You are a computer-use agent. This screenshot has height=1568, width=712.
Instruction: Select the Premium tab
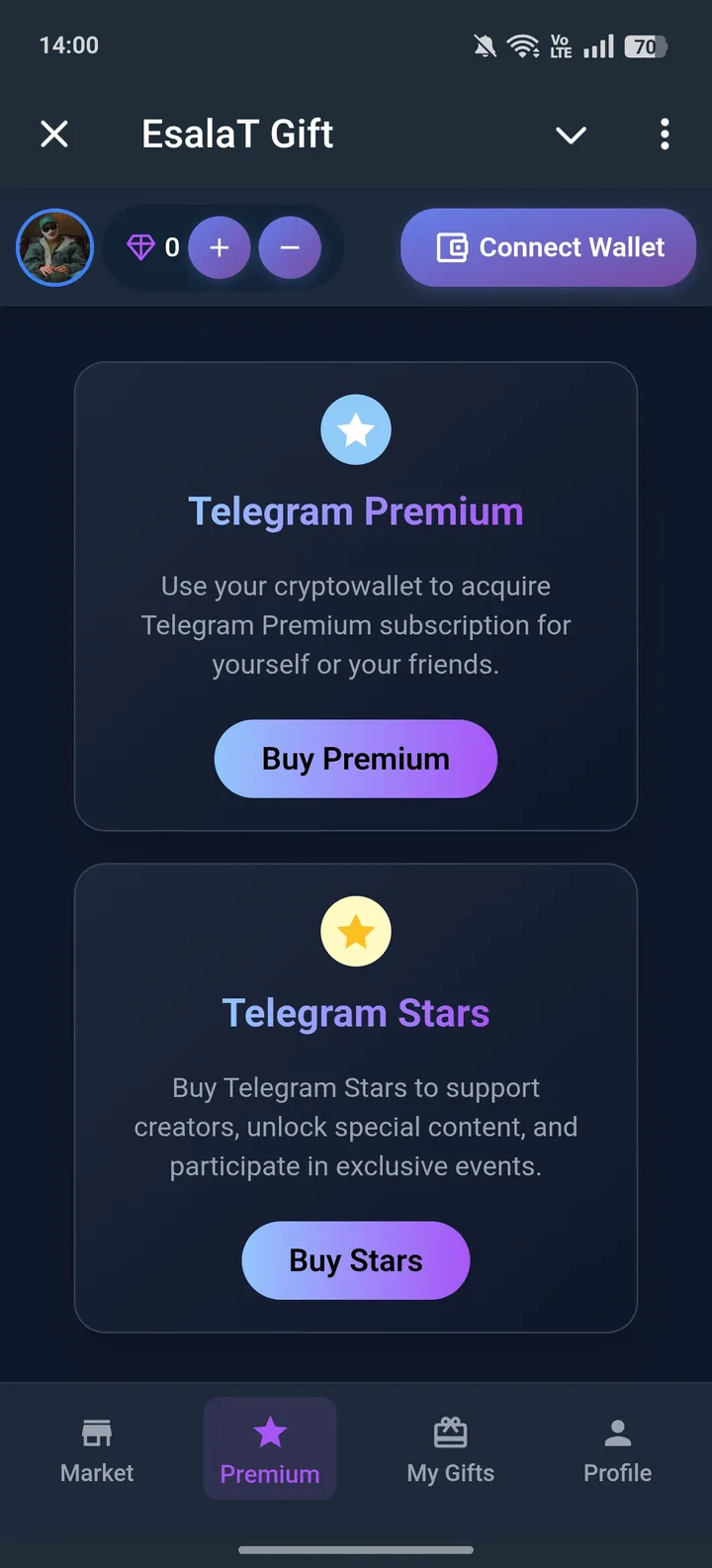click(270, 1449)
